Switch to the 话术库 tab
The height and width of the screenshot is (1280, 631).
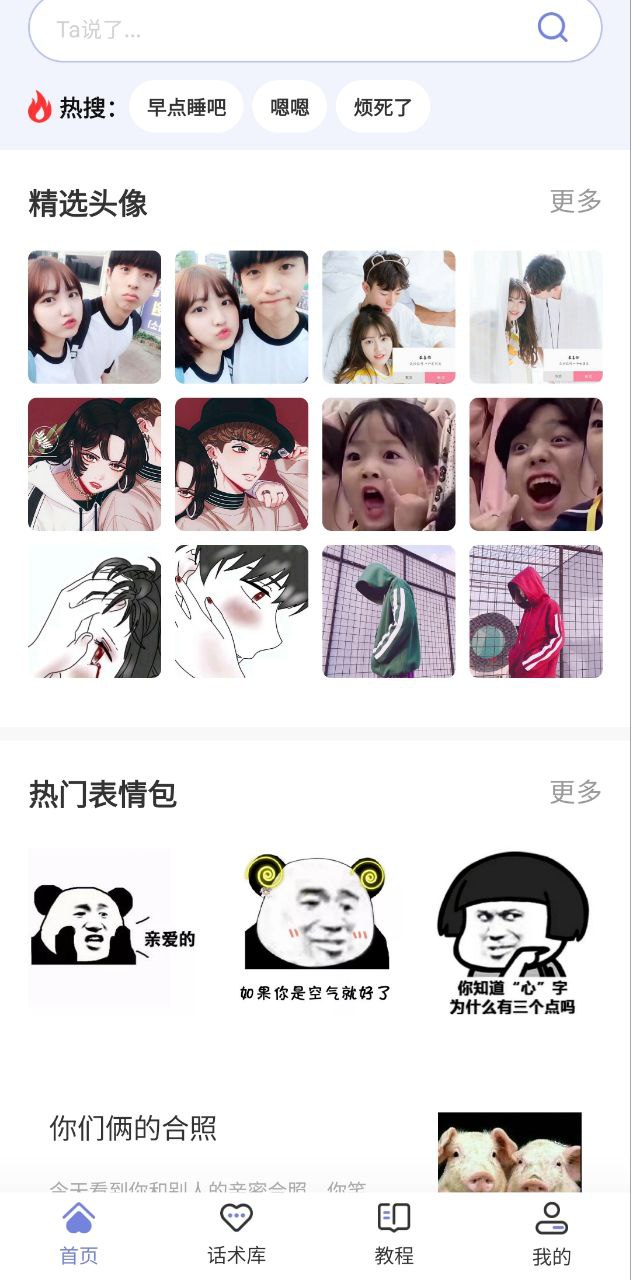pyautogui.click(x=236, y=1234)
